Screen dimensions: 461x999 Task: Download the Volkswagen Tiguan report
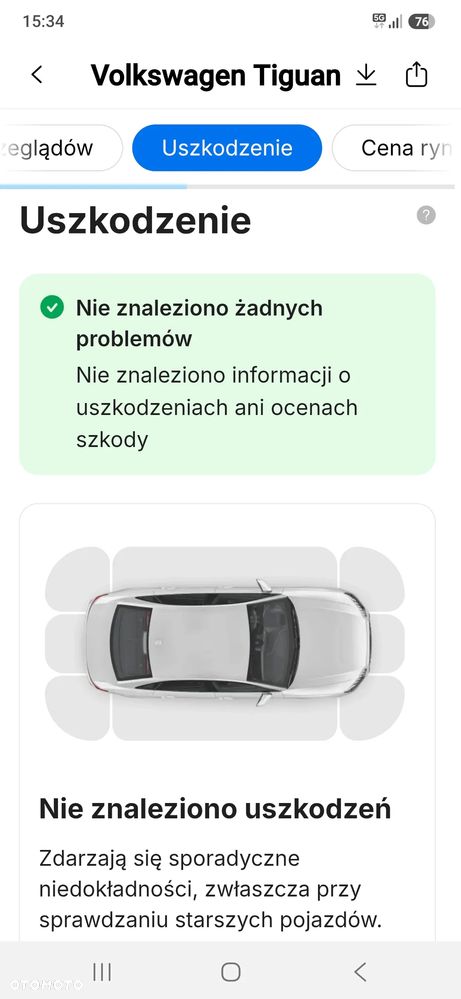pyautogui.click(x=366, y=75)
